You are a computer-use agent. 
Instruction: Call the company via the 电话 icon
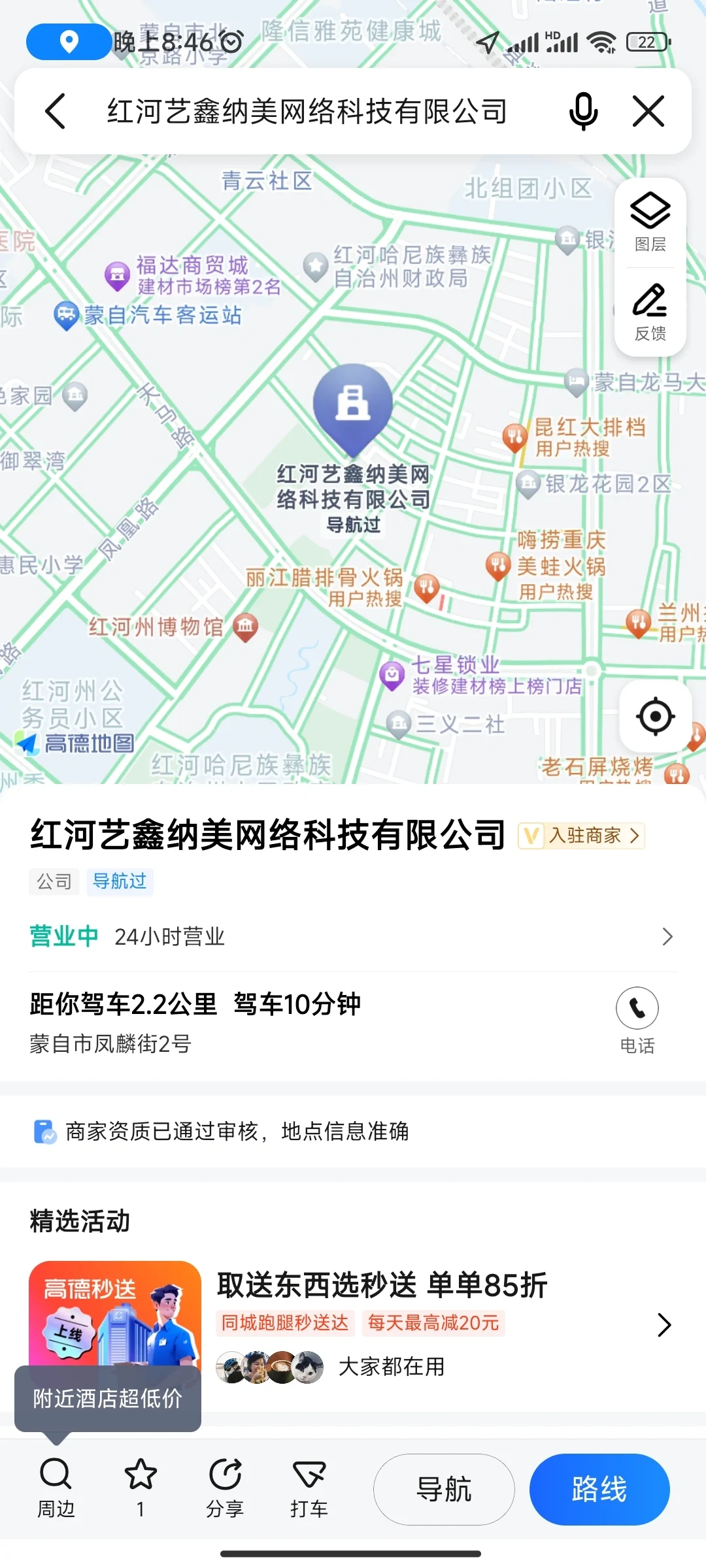point(637,1009)
